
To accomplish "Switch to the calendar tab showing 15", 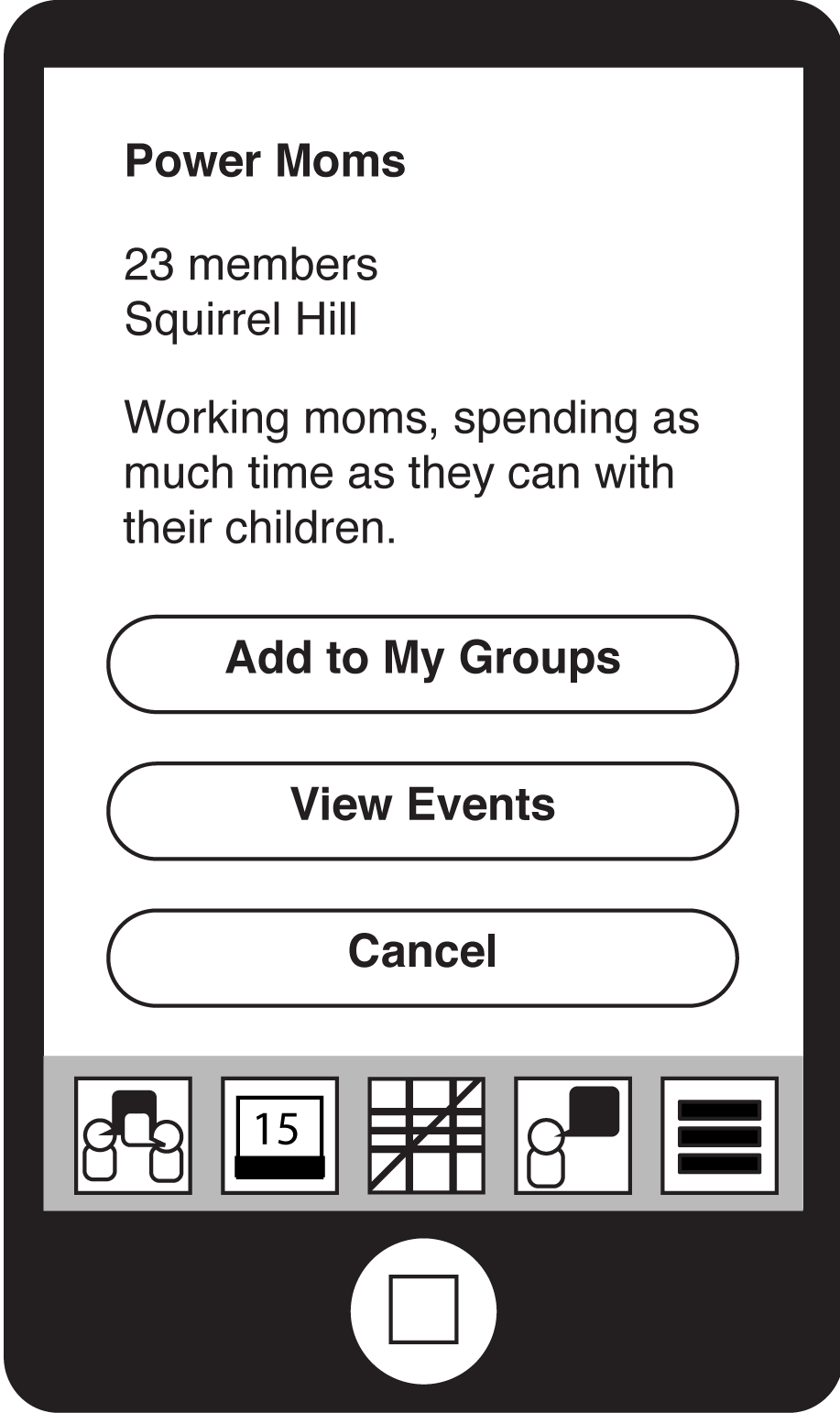I will pos(279,1135).
